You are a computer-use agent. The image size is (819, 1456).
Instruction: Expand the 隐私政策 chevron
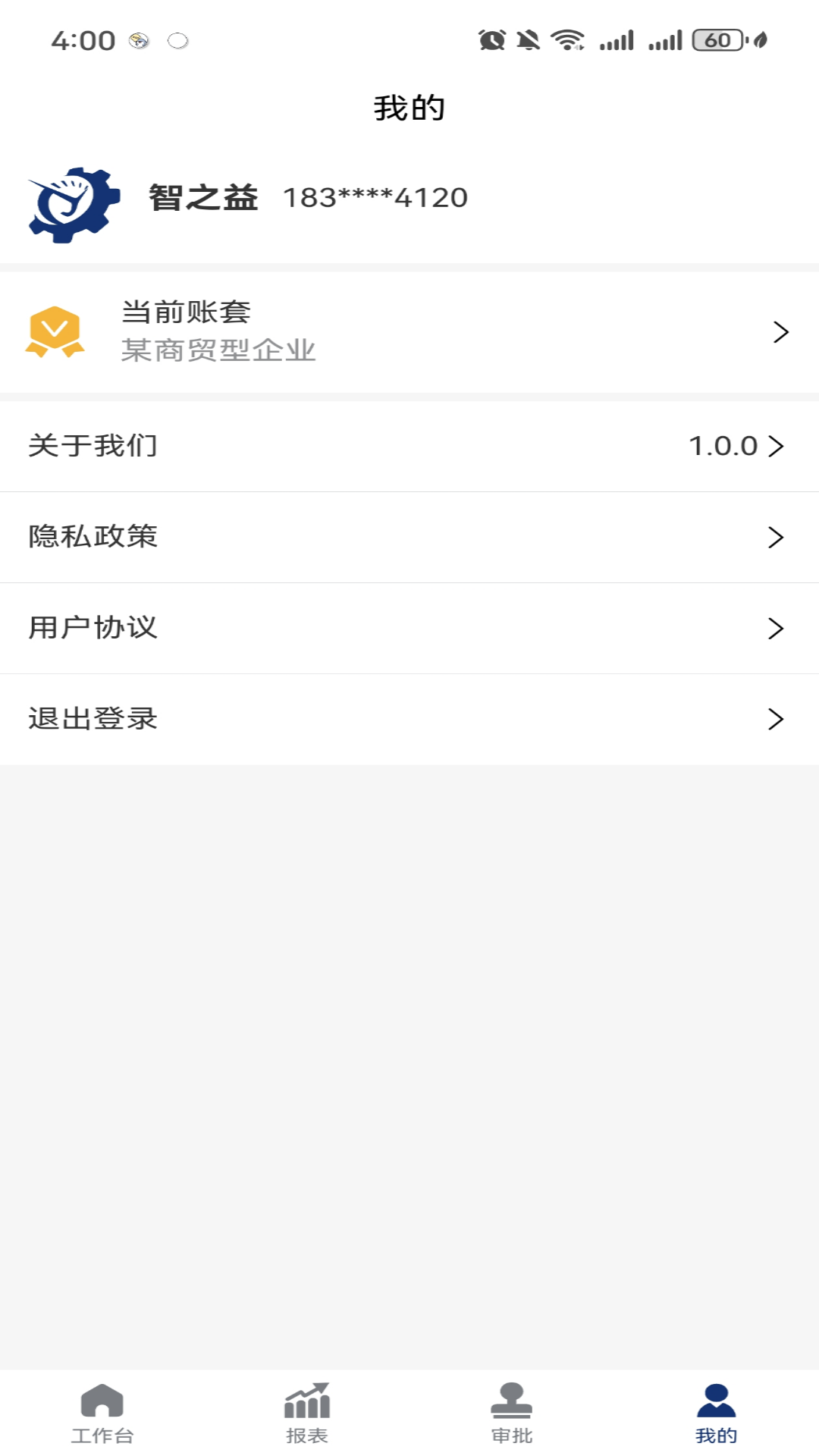(x=776, y=538)
